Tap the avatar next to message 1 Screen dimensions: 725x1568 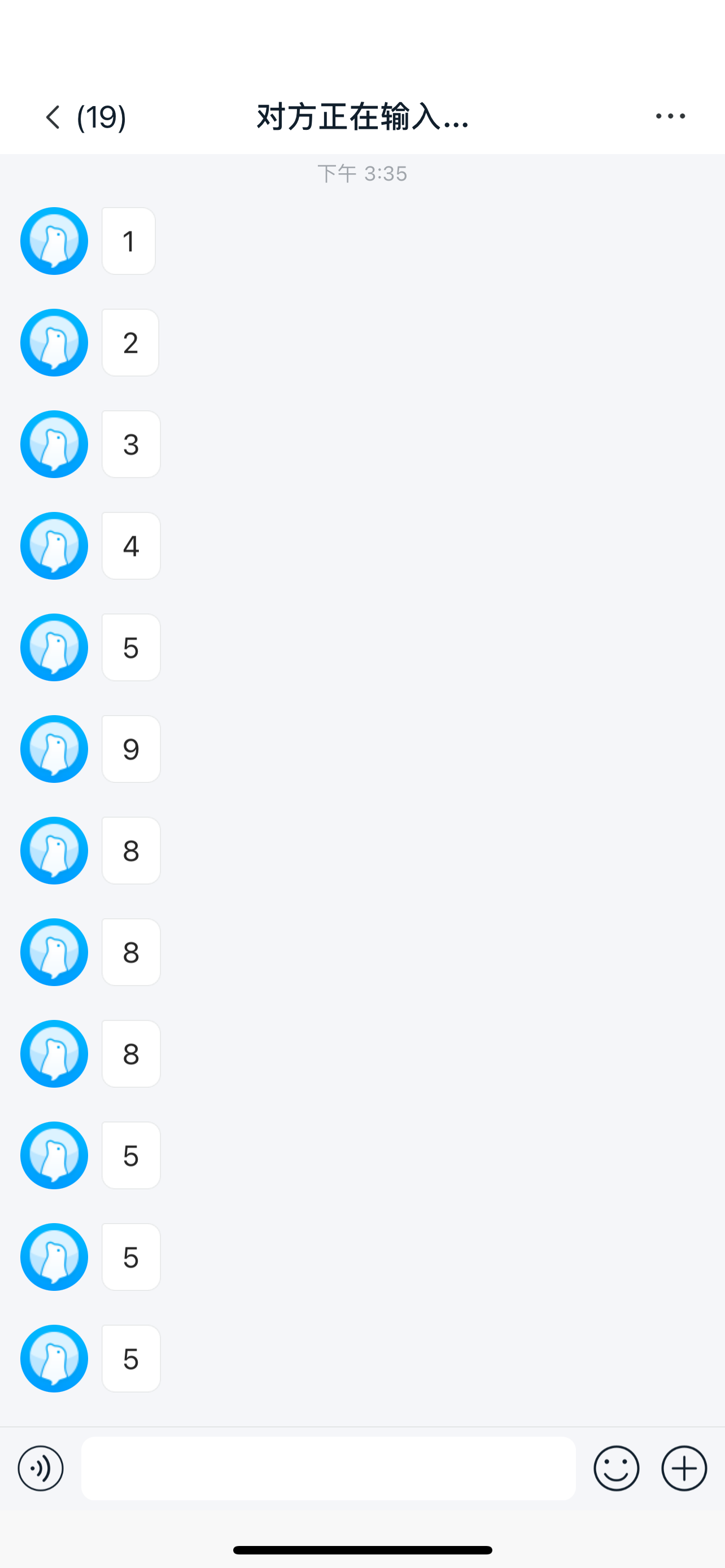(x=54, y=241)
